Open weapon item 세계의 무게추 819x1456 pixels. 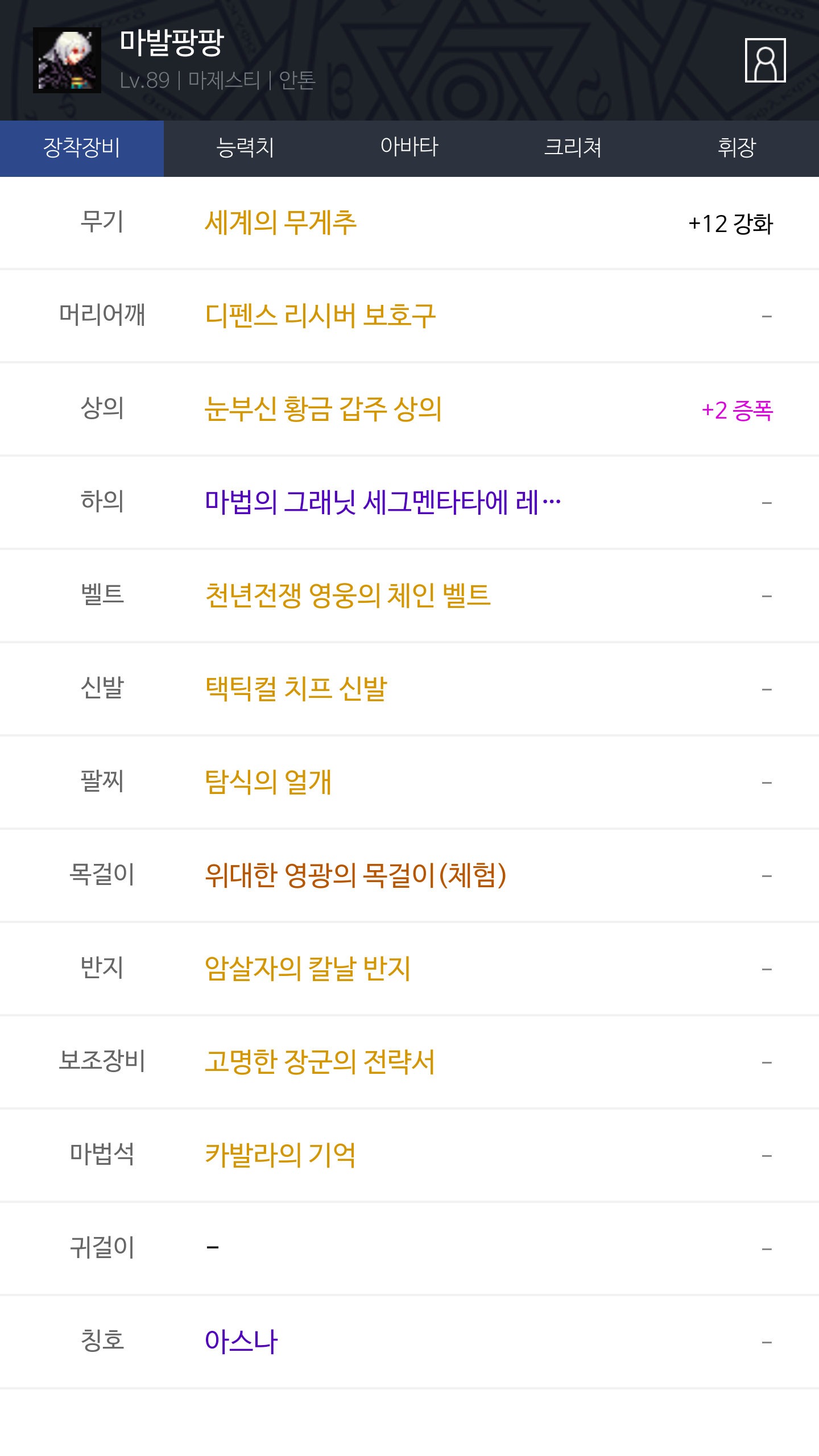pos(280,222)
